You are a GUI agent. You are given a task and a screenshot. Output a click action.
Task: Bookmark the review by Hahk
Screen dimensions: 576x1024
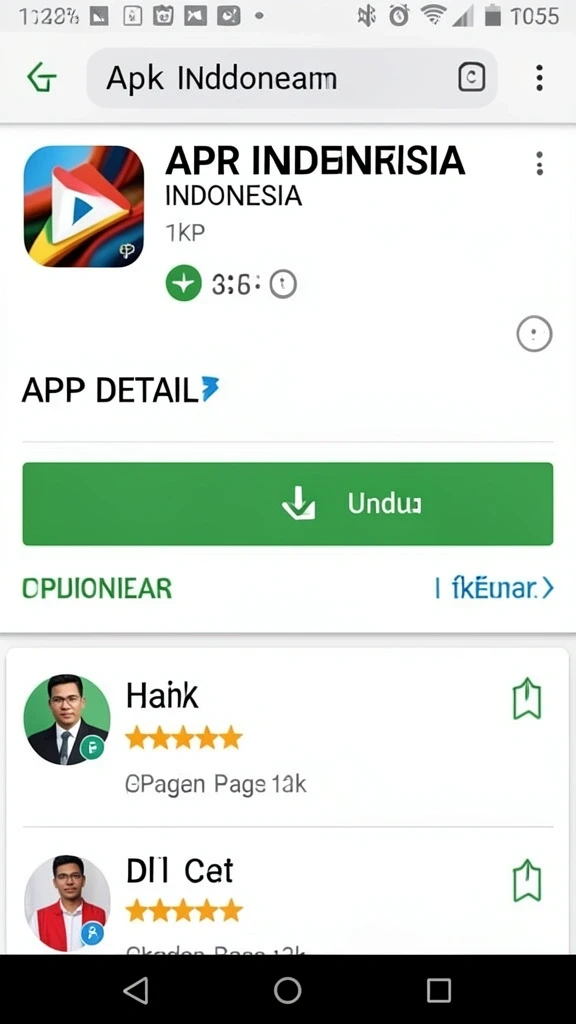coord(527,699)
